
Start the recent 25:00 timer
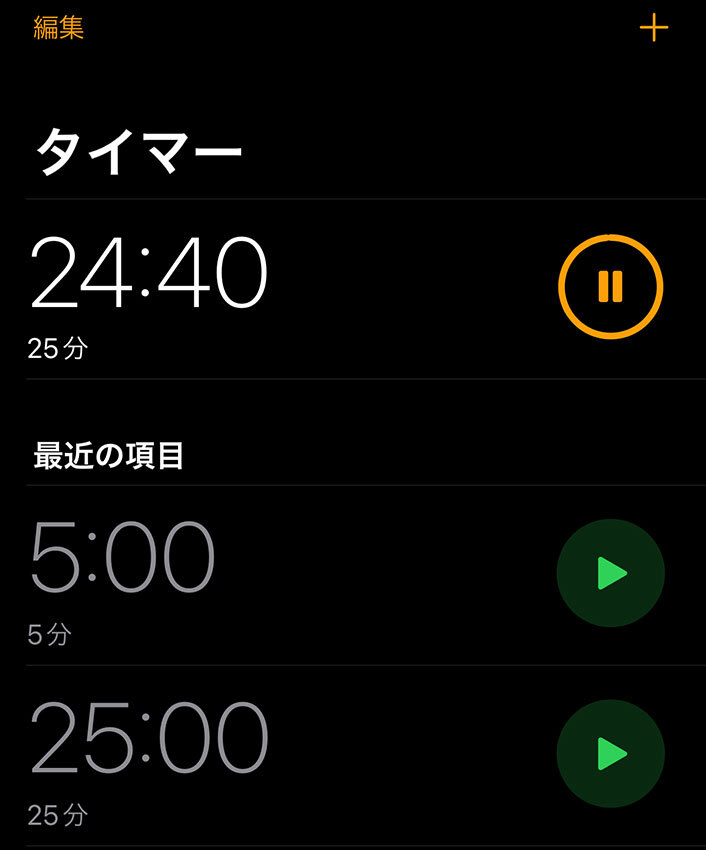[x=610, y=753]
